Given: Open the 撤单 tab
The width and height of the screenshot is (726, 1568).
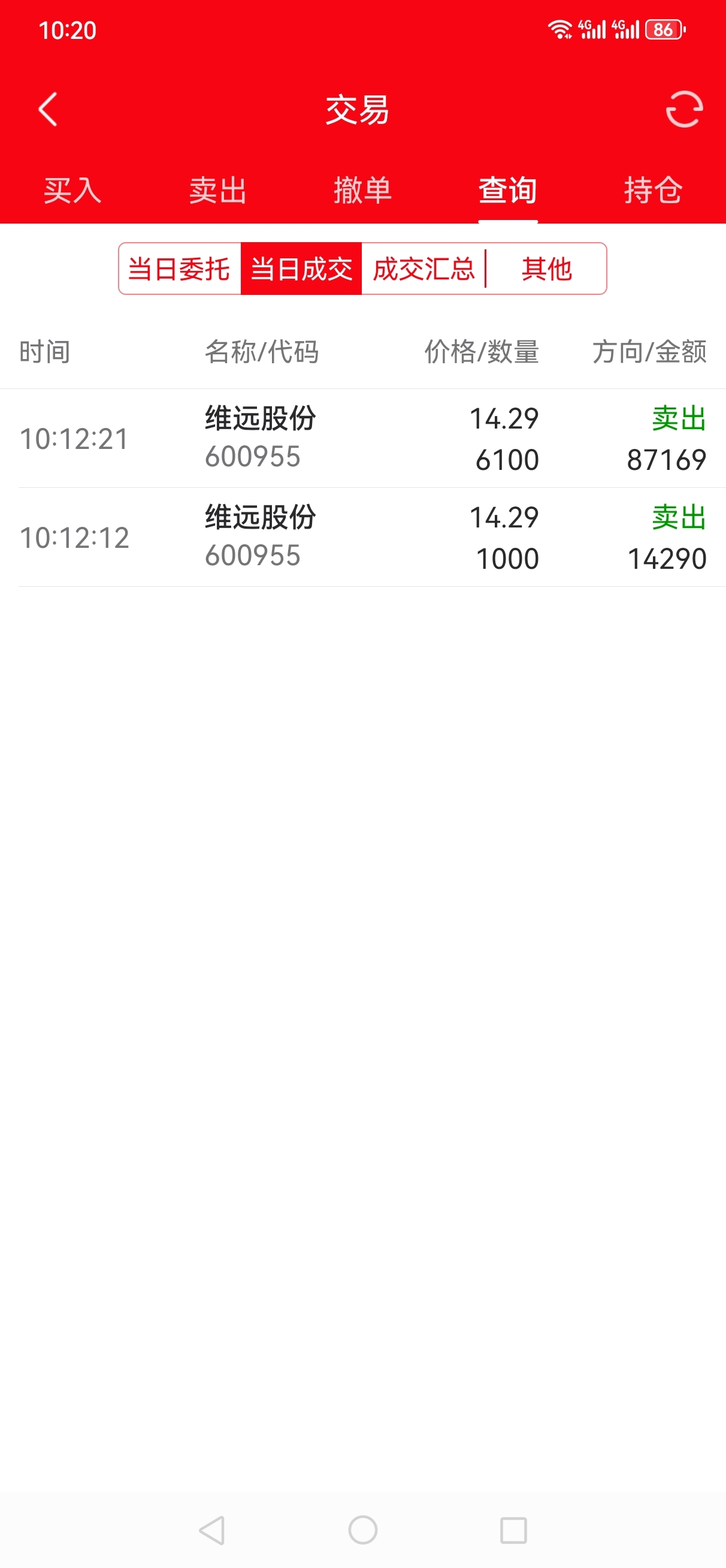Looking at the screenshot, I should (x=362, y=191).
